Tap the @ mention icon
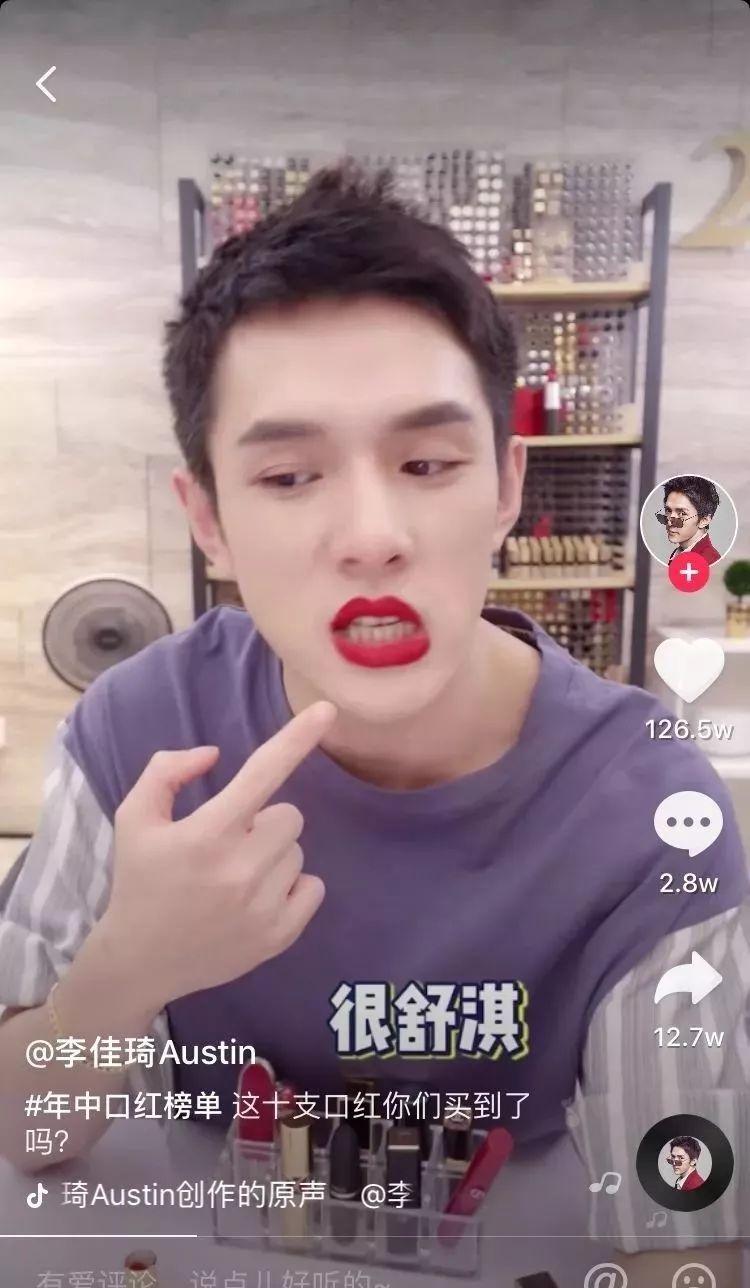 click(605, 1276)
